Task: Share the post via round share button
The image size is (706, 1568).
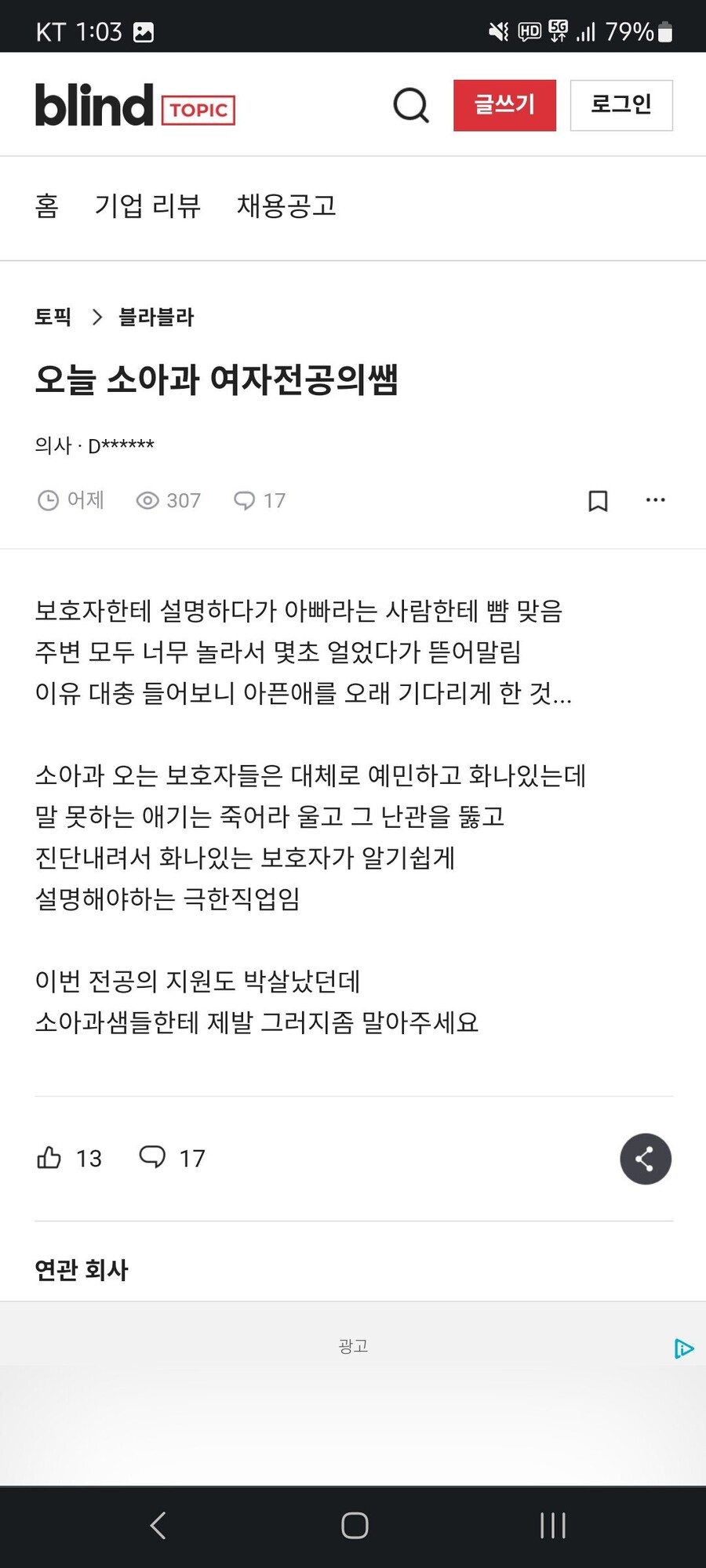Action: coord(646,1159)
